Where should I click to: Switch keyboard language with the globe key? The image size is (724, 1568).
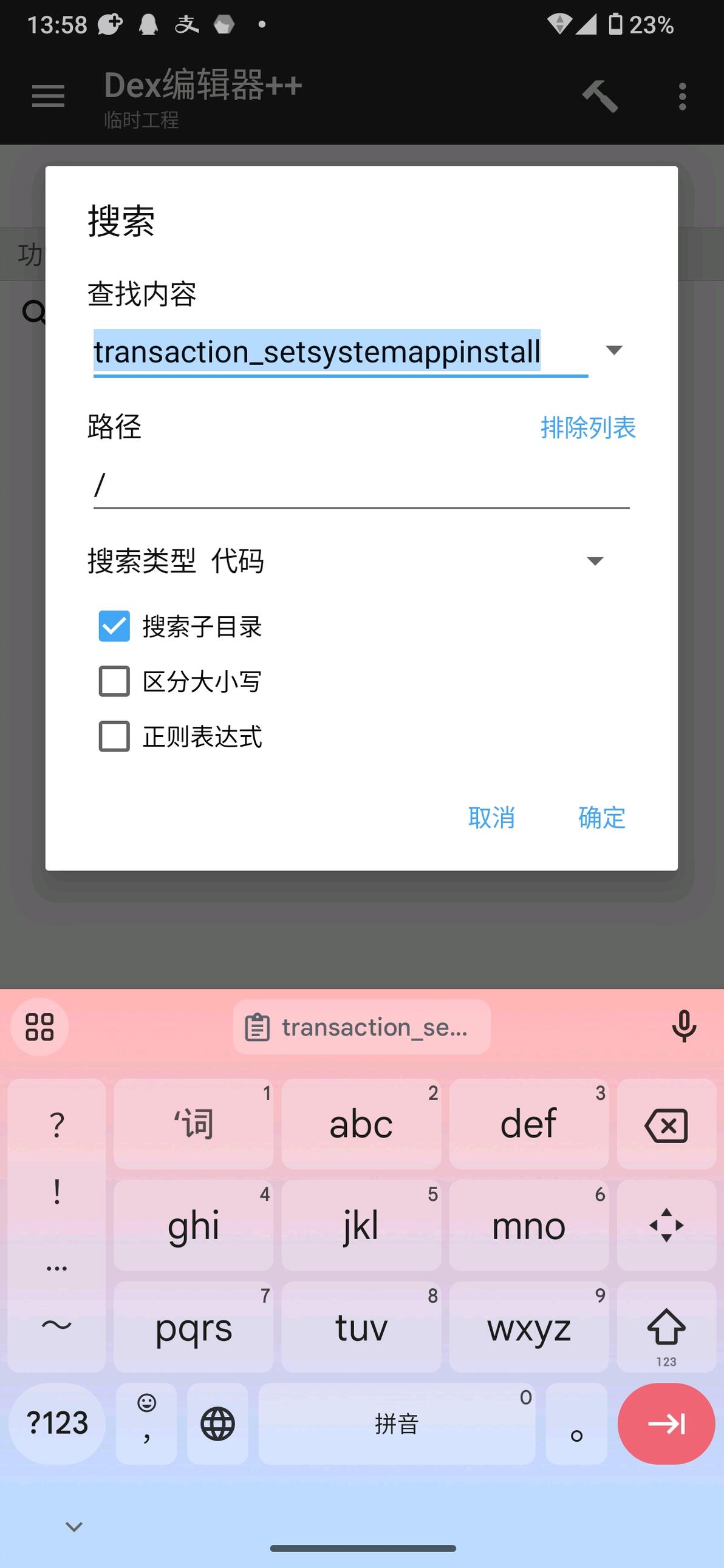pyautogui.click(x=218, y=1424)
